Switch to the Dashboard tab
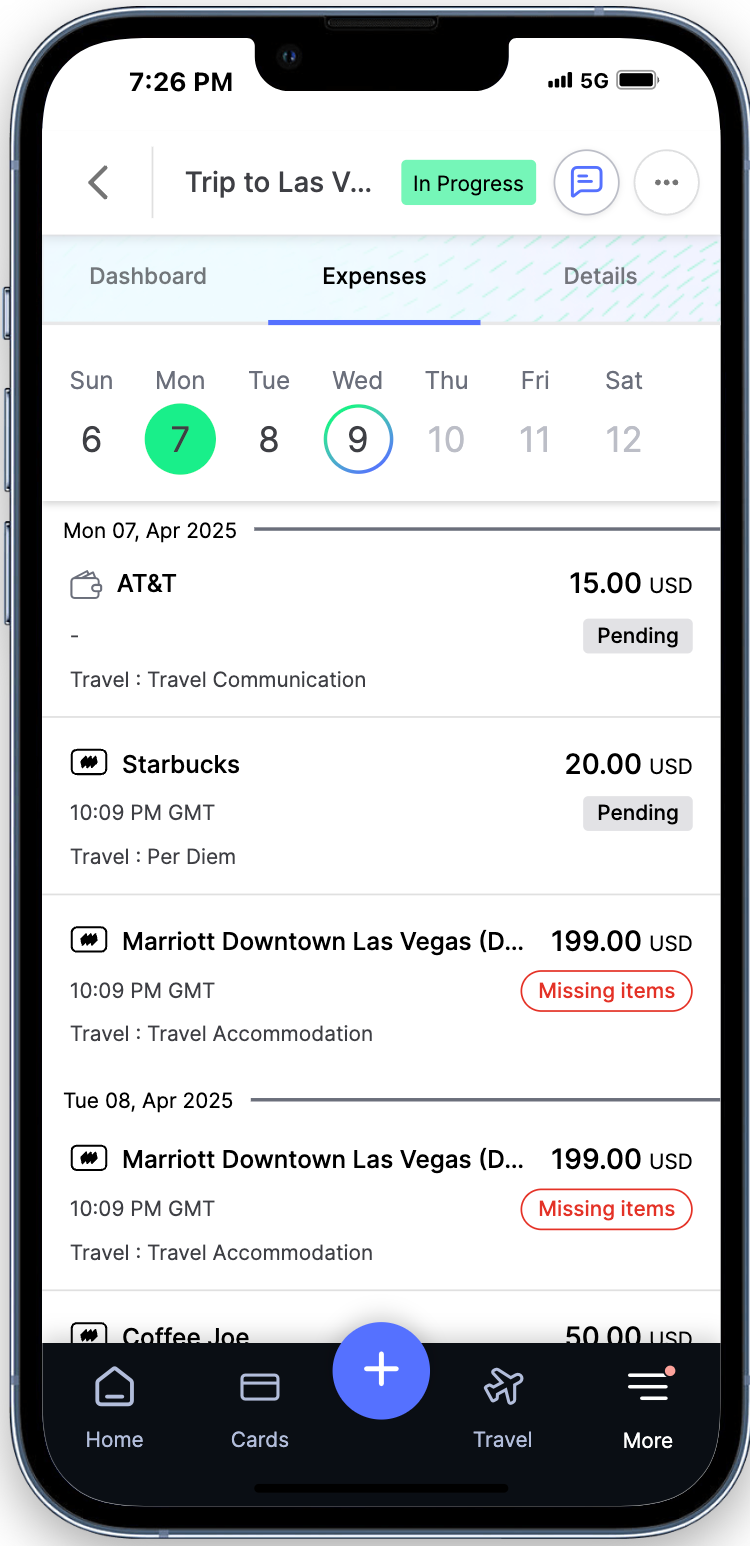 [148, 277]
